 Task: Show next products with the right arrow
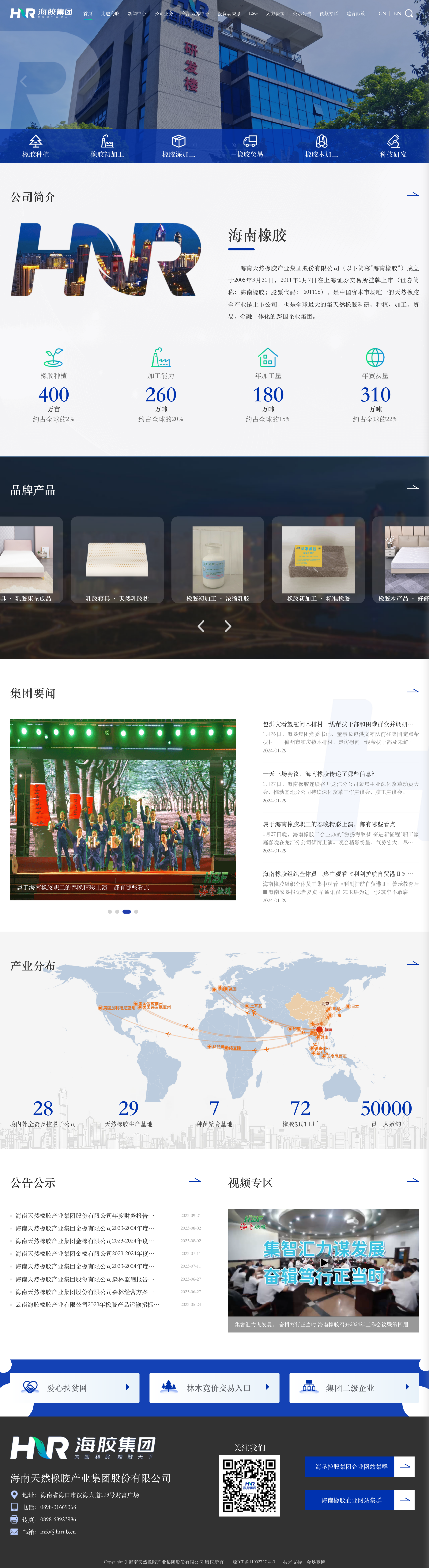tap(228, 626)
